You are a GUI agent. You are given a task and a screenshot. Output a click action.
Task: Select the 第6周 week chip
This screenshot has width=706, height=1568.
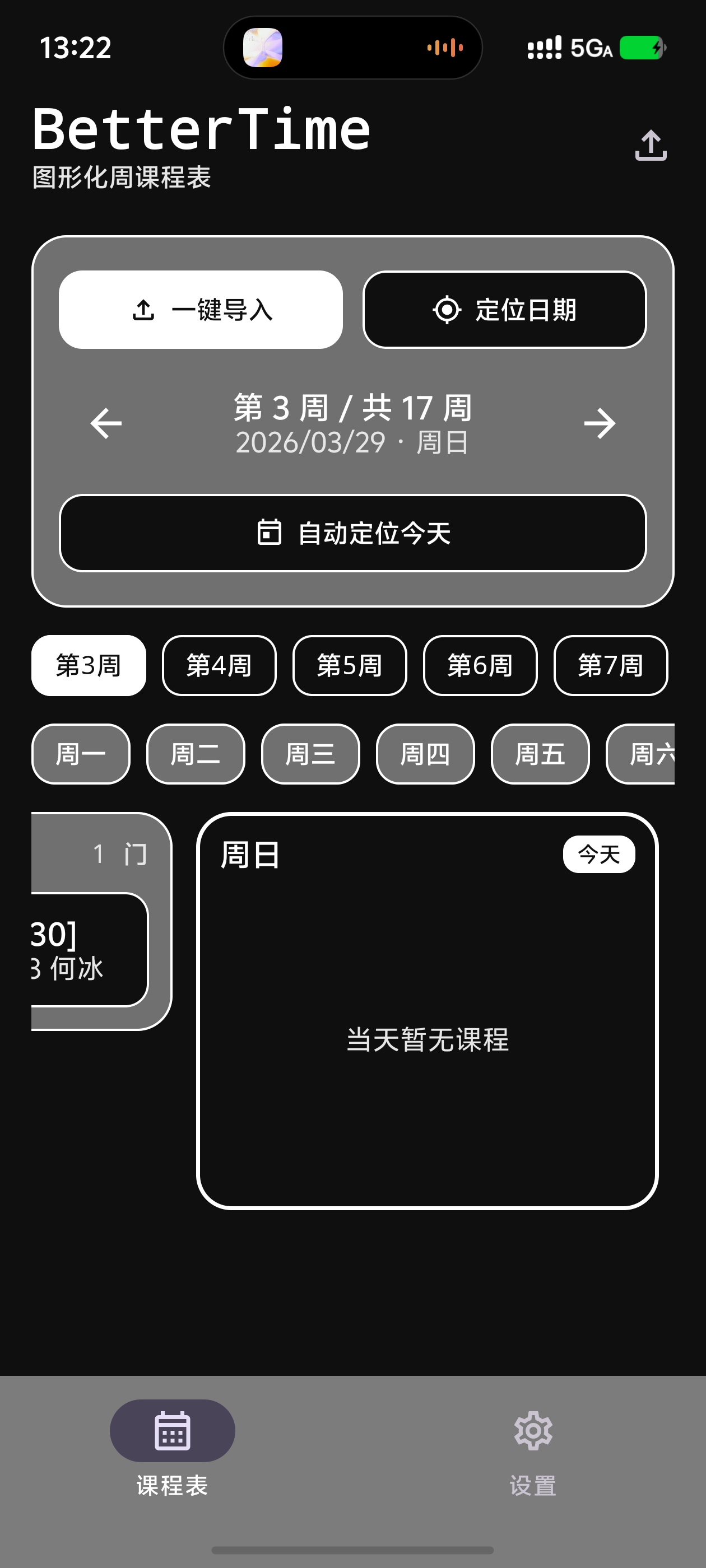pos(480,665)
